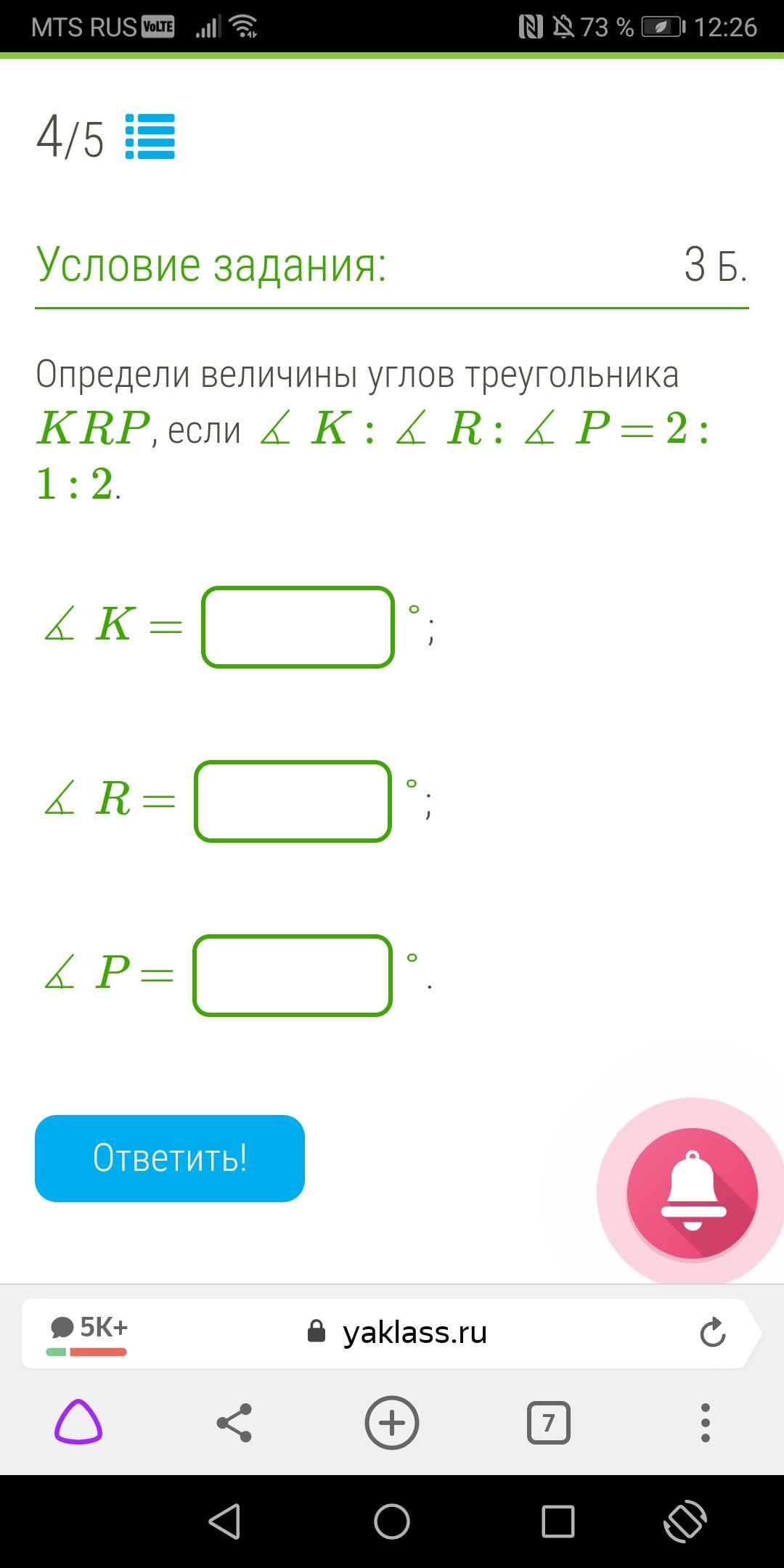Toggle the screen rotation button
Image resolution: width=784 pixels, height=1568 pixels.
tap(685, 1521)
